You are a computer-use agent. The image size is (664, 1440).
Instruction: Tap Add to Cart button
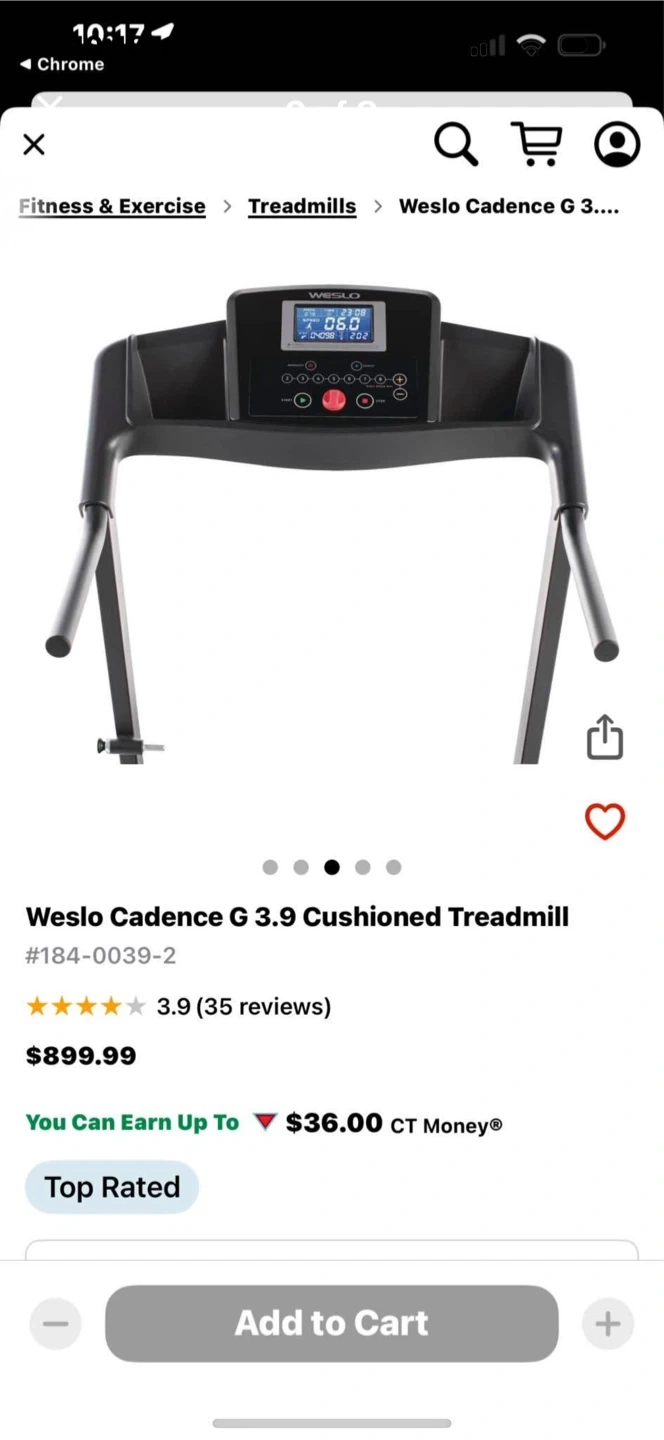pyautogui.click(x=331, y=1323)
